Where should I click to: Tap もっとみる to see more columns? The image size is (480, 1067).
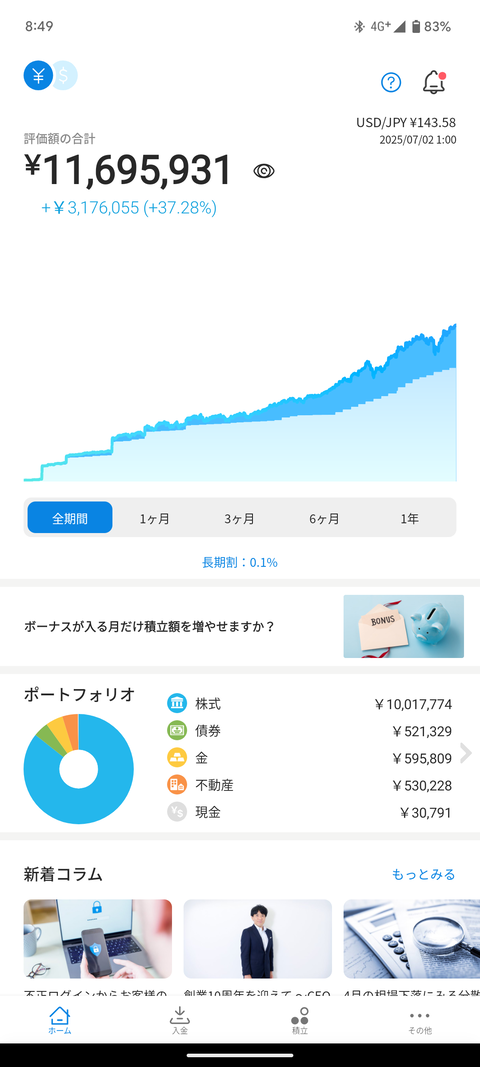click(x=423, y=874)
